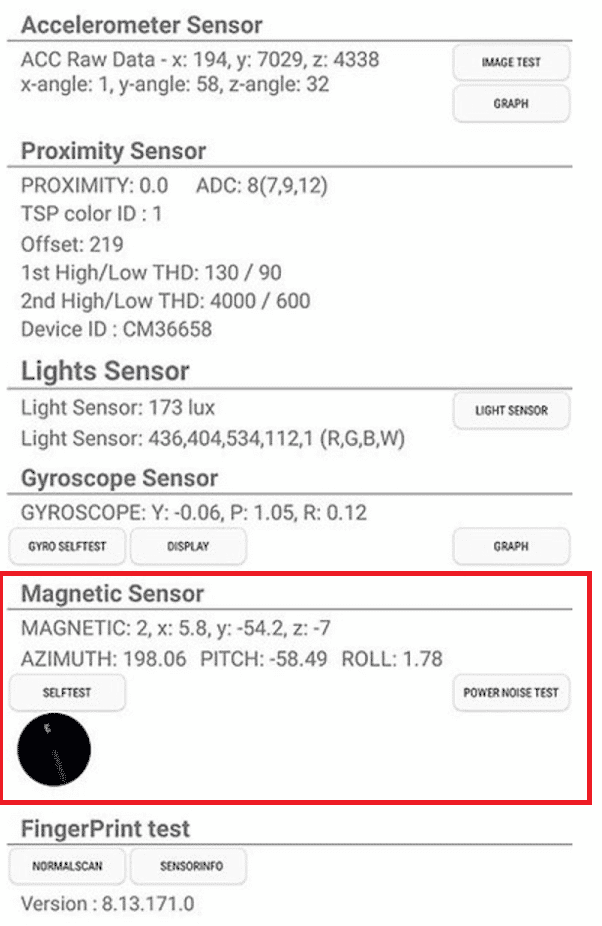Open the accelerometer GRAPH
The image size is (602, 926).
click(511, 103)
